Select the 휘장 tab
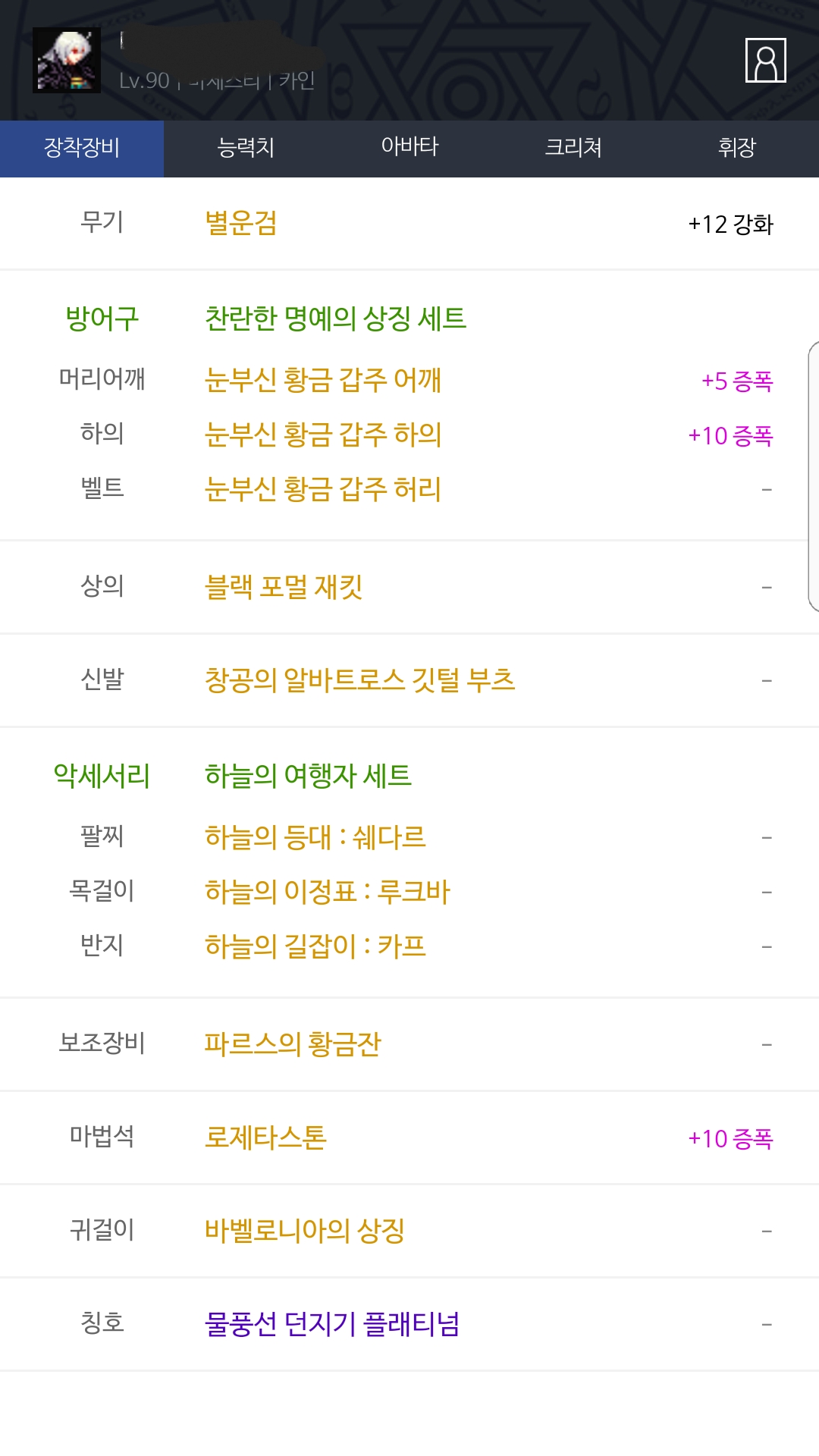The image size is (819, 1456). [x=737, y=149]
